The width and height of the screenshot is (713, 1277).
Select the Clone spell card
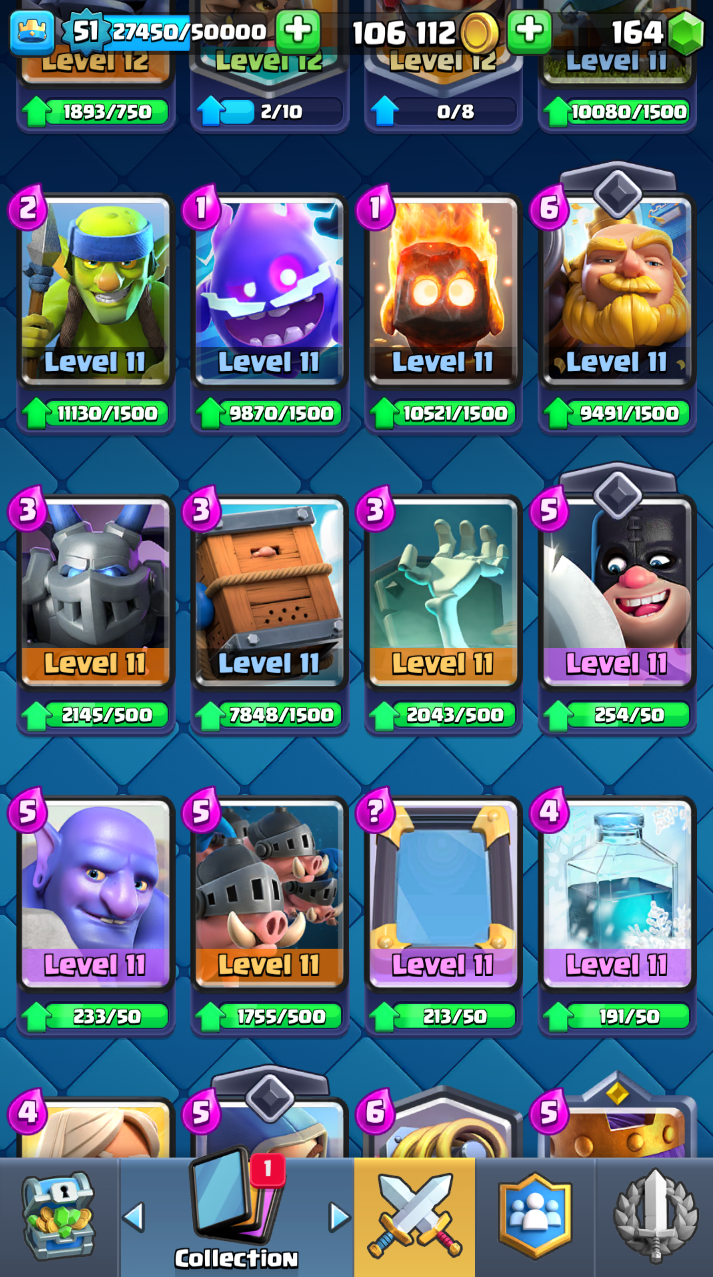point(617,896)
